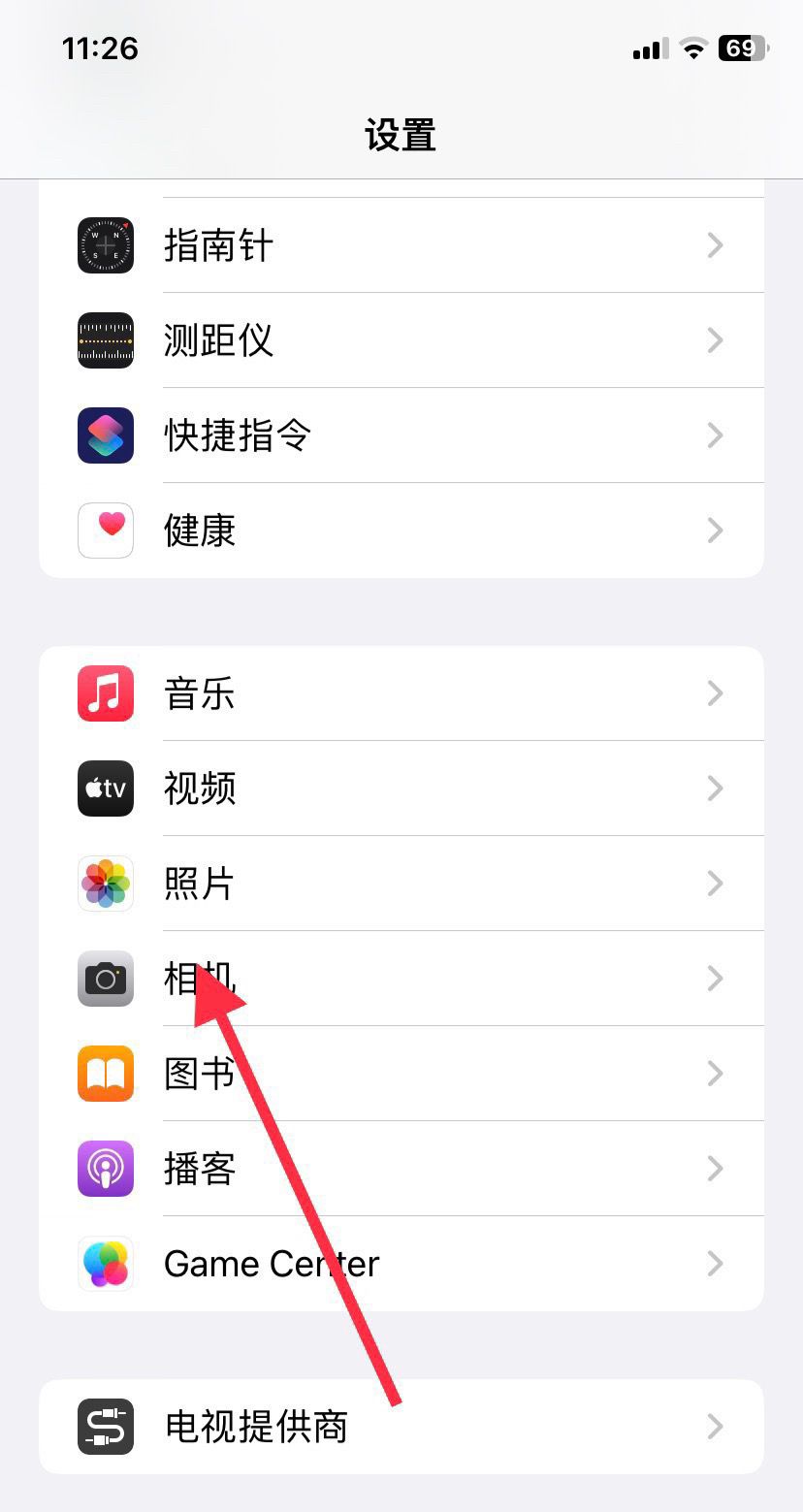Open 音乐 settings using the arrow
The height and width of the screenshot is (1512, 803).
coord(716,692)
